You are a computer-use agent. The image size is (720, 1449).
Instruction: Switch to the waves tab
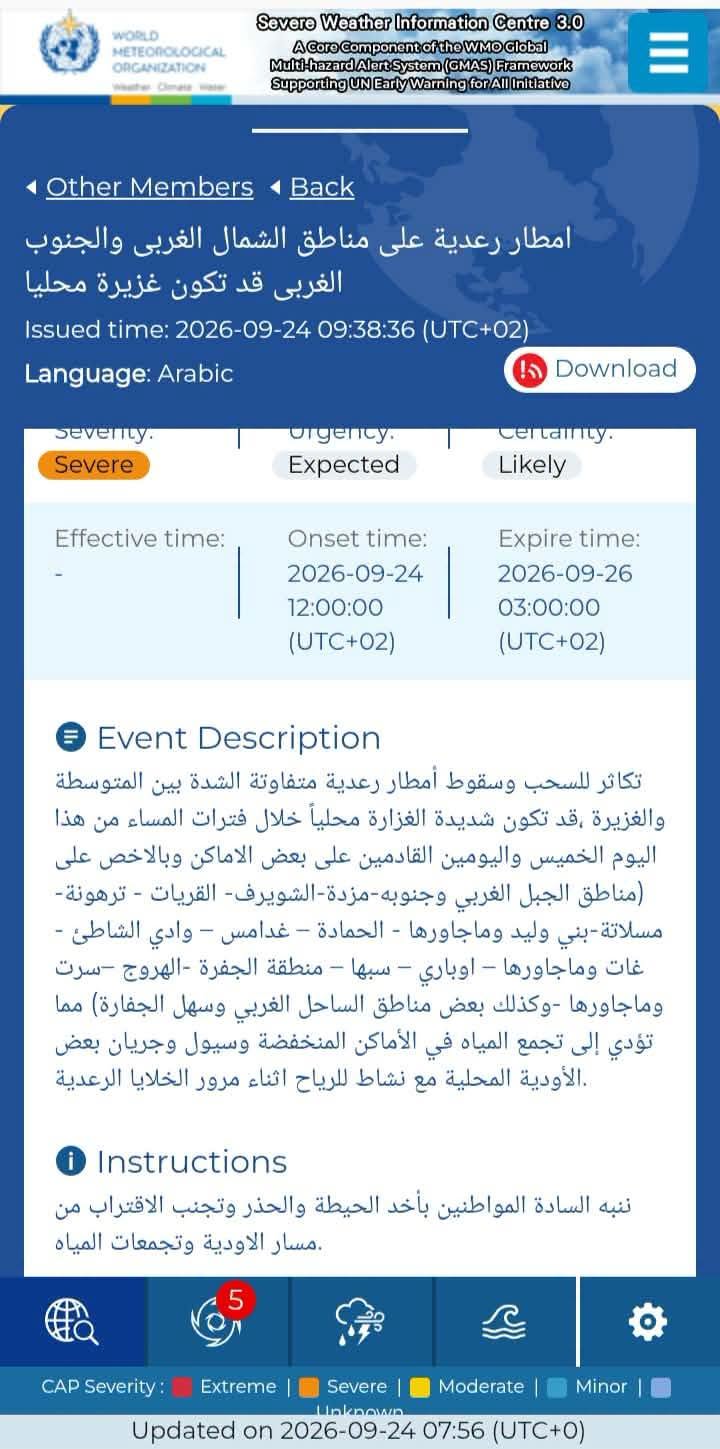point(505,1322)
